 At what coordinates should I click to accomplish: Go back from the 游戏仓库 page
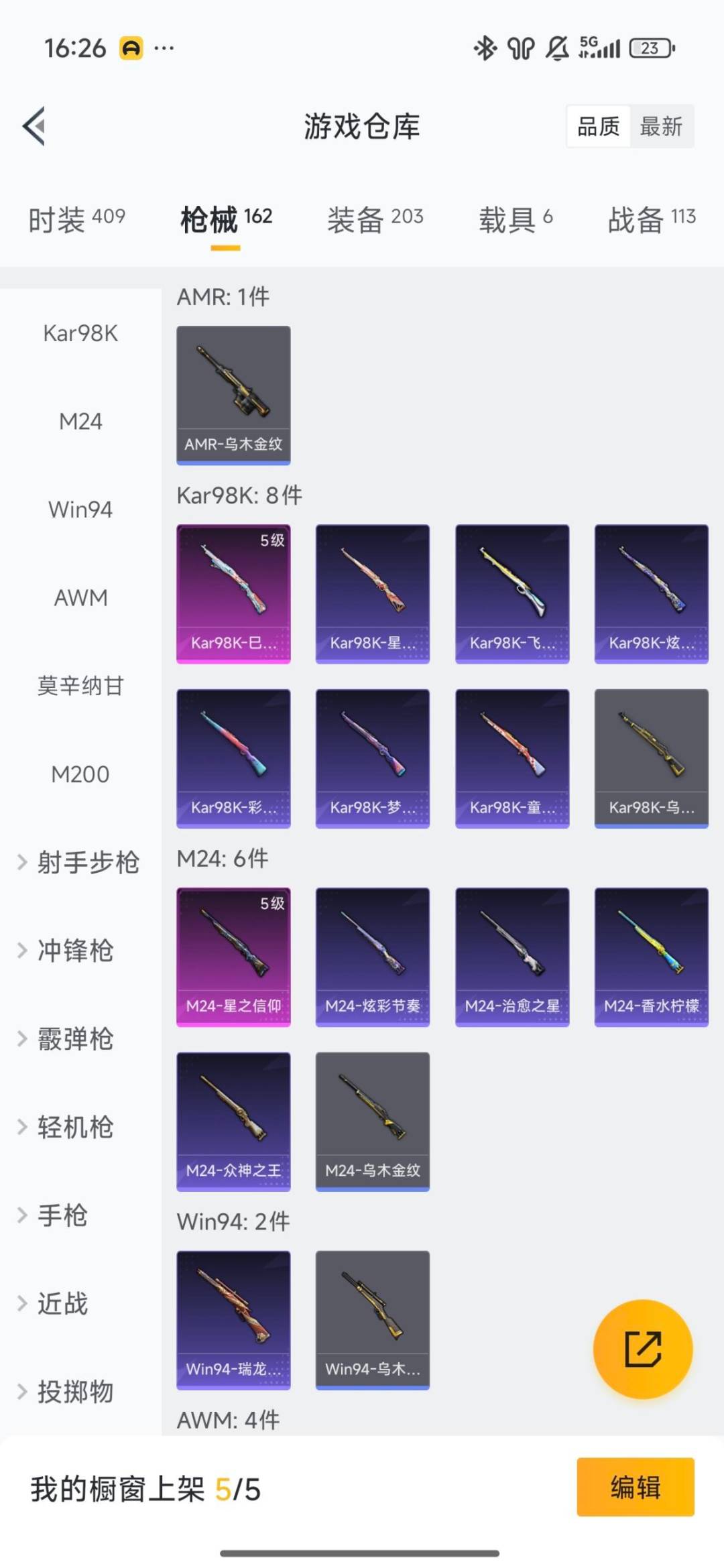click(35, 126)
